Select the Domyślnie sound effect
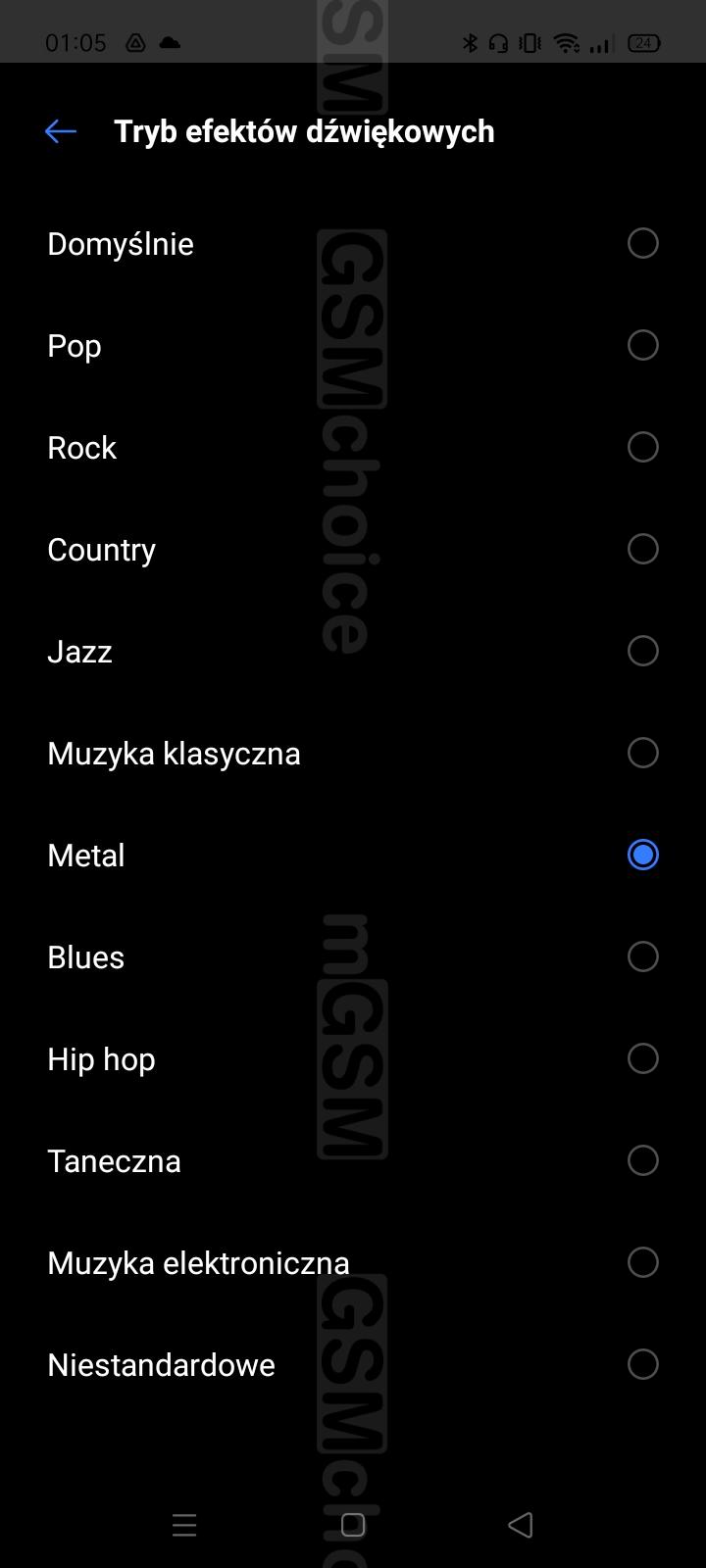This screenshot has width=706, height=1568. 353,243
